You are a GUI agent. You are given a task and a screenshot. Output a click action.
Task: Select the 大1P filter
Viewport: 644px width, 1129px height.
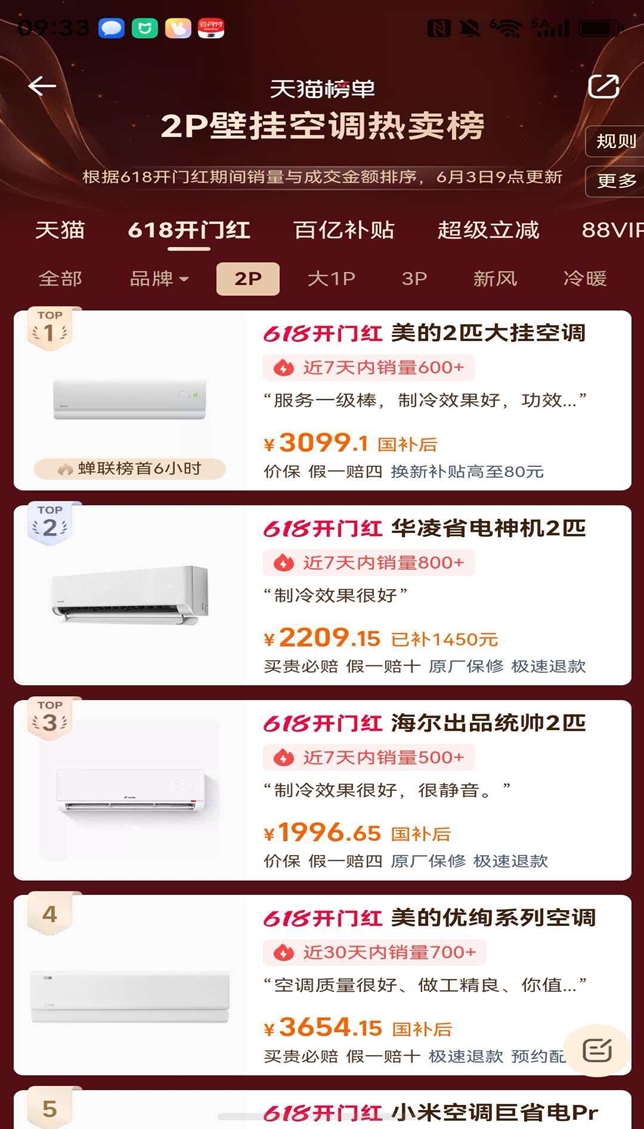click(x=331, y=279)
